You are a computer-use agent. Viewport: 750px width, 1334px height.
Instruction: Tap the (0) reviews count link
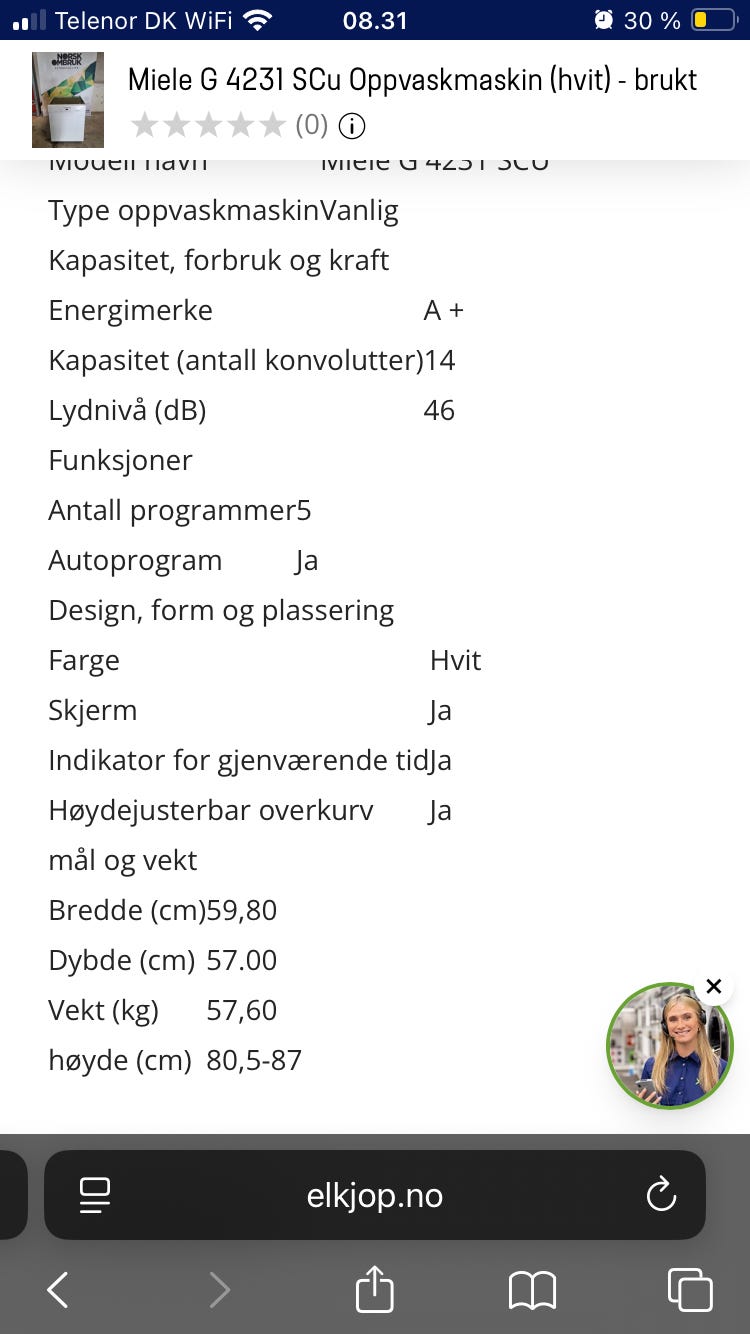tap(311, 125)
